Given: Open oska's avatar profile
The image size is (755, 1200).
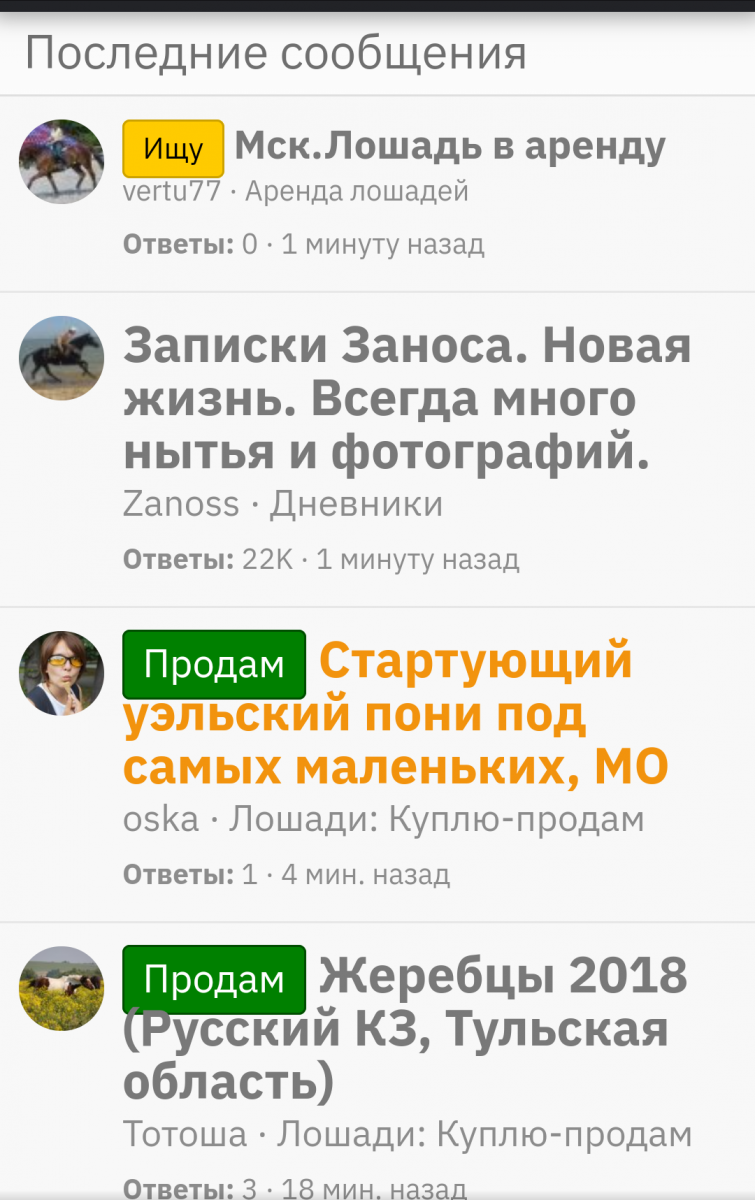Looking at the screenshot, I should [62, 673].
